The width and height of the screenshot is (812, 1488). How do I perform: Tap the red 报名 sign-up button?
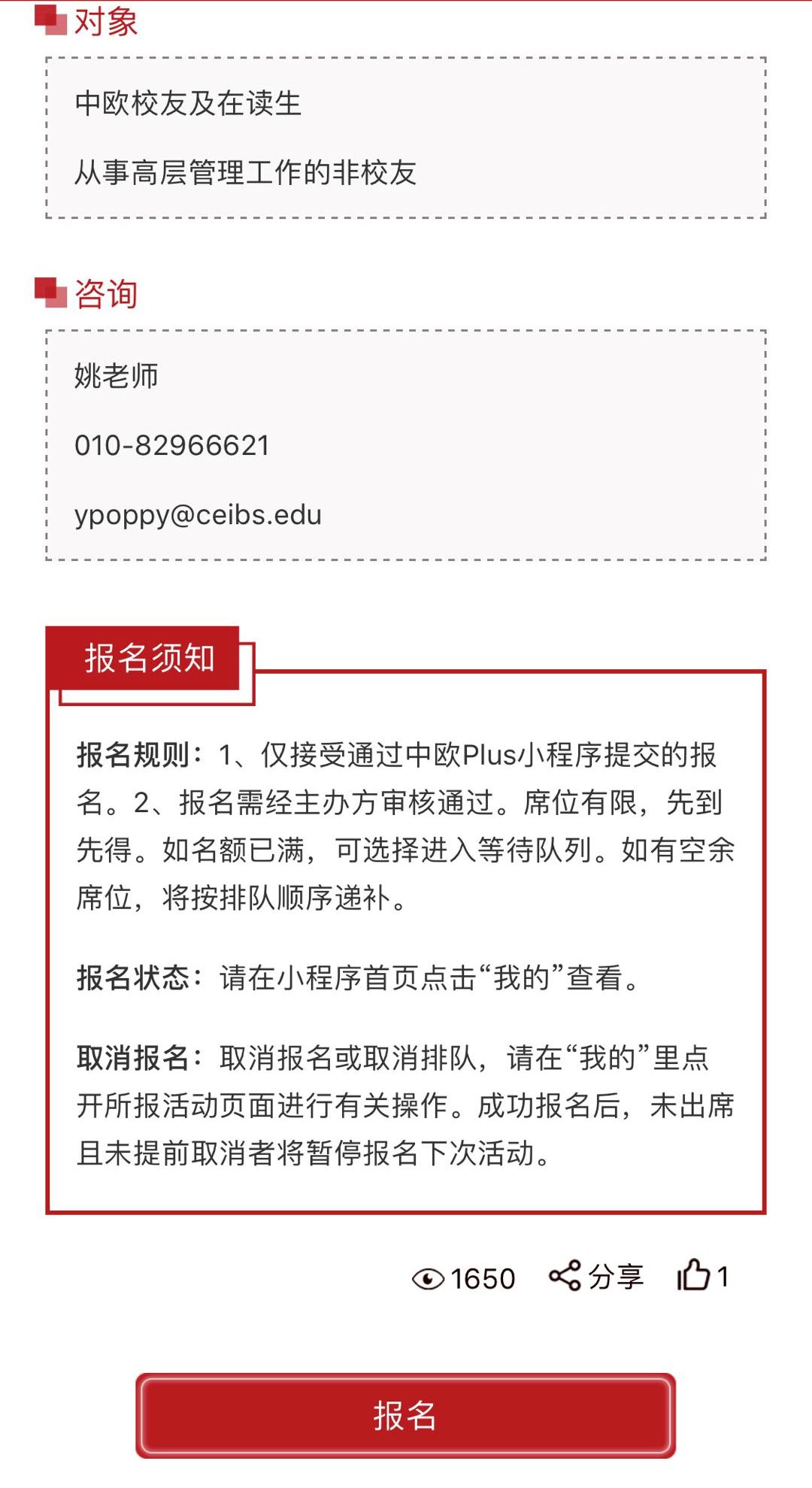tap(405, 1415)
